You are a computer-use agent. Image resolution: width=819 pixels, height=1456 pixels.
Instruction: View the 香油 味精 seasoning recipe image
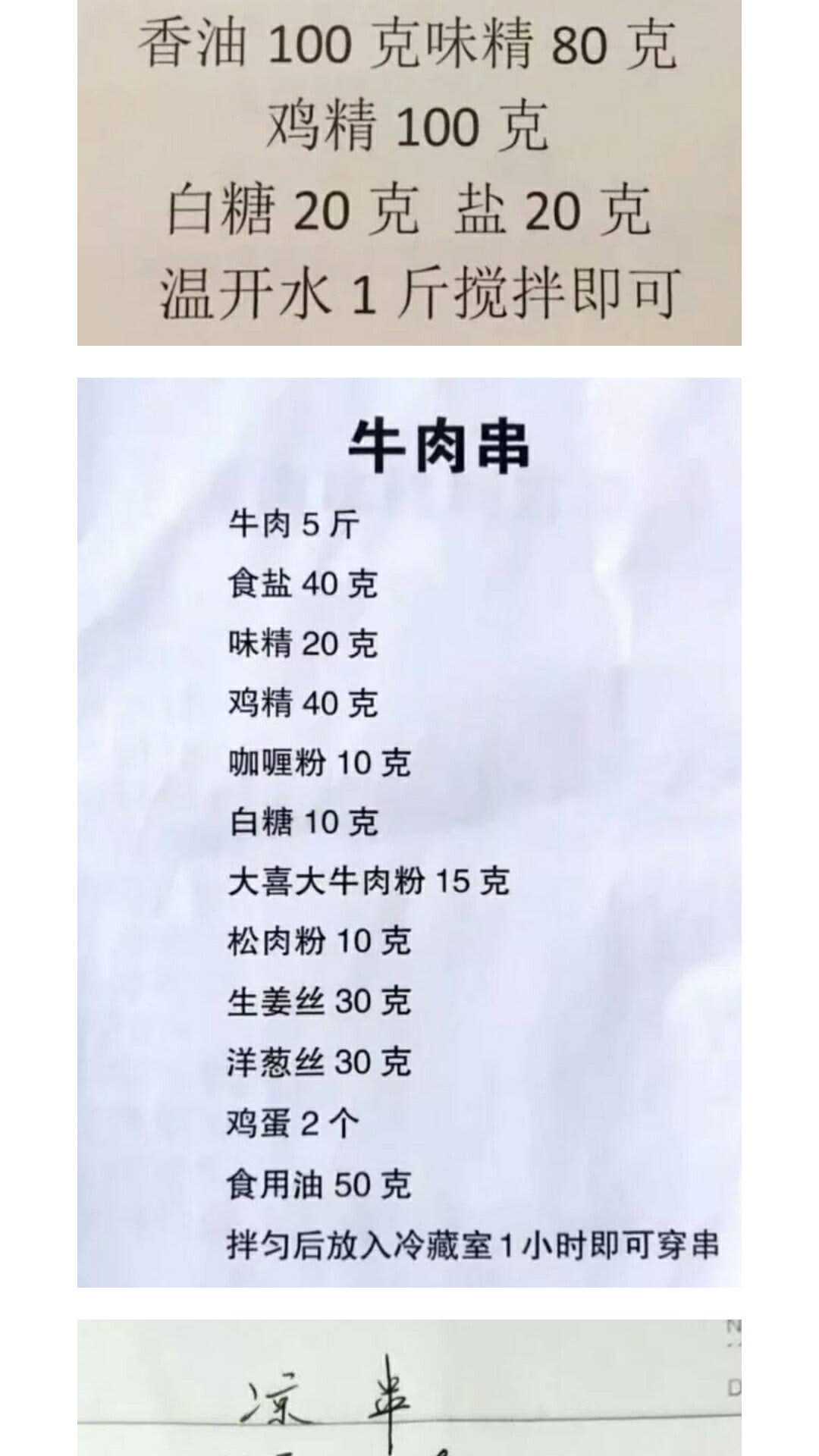(409, 173)
